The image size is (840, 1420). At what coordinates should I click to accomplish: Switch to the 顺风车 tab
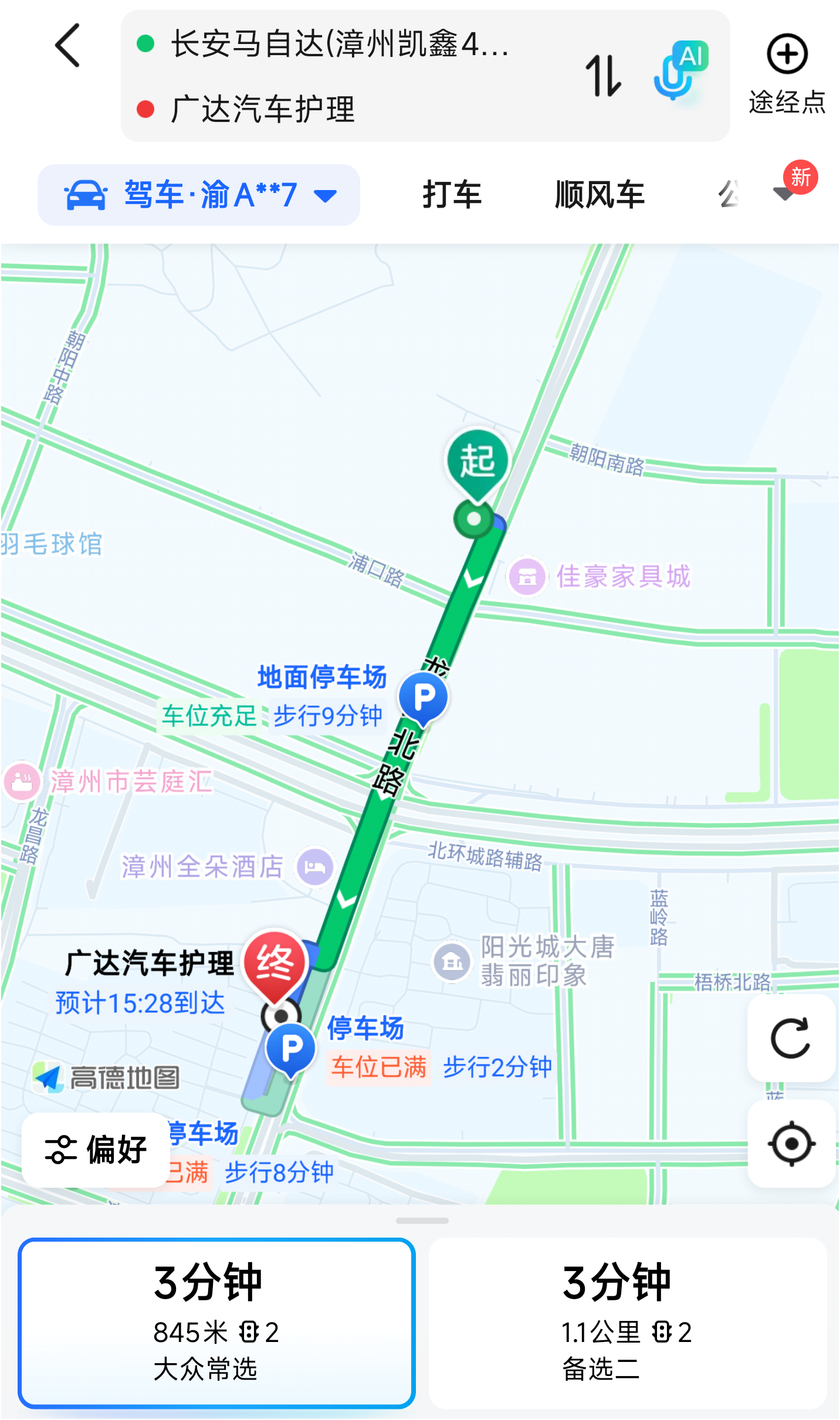600,195
